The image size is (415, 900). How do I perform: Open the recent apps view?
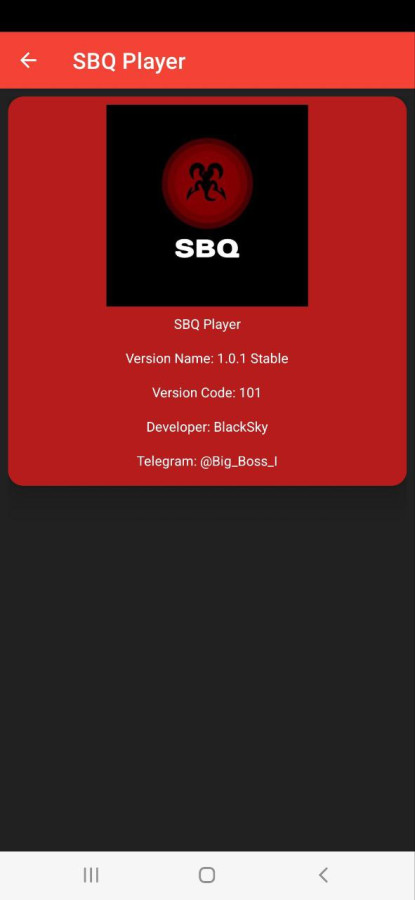91,875
